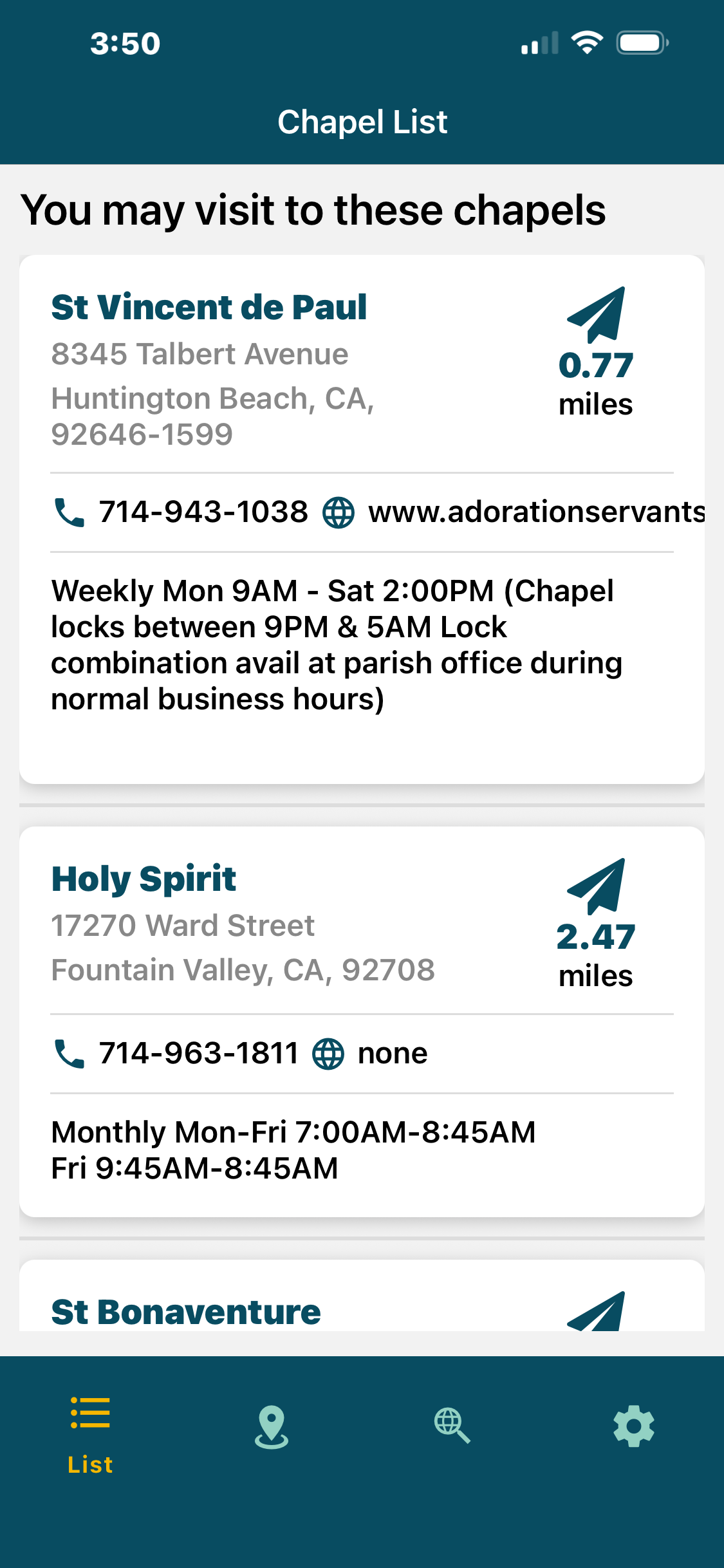
Task: Open the Holy Spirit chapel card
Action: (362, 1022)
